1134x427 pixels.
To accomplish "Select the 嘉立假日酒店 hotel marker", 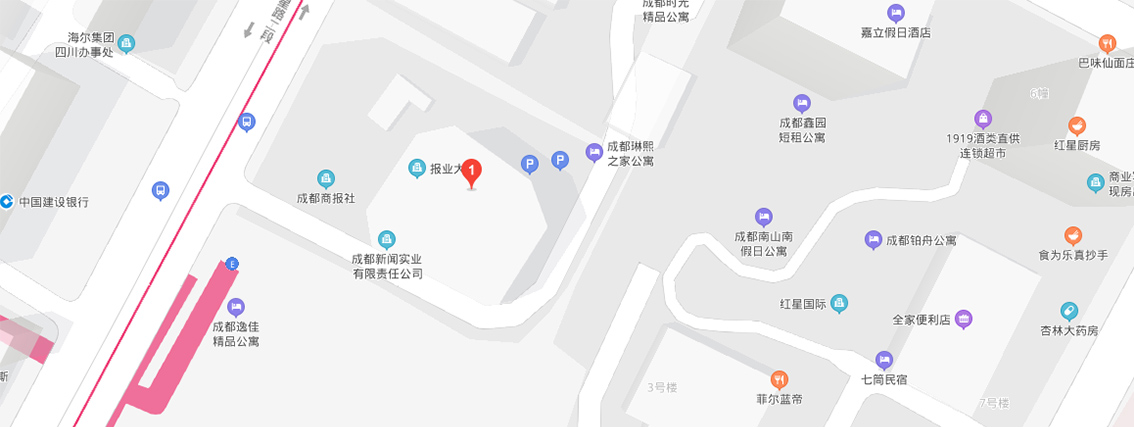I will (896, 13).
